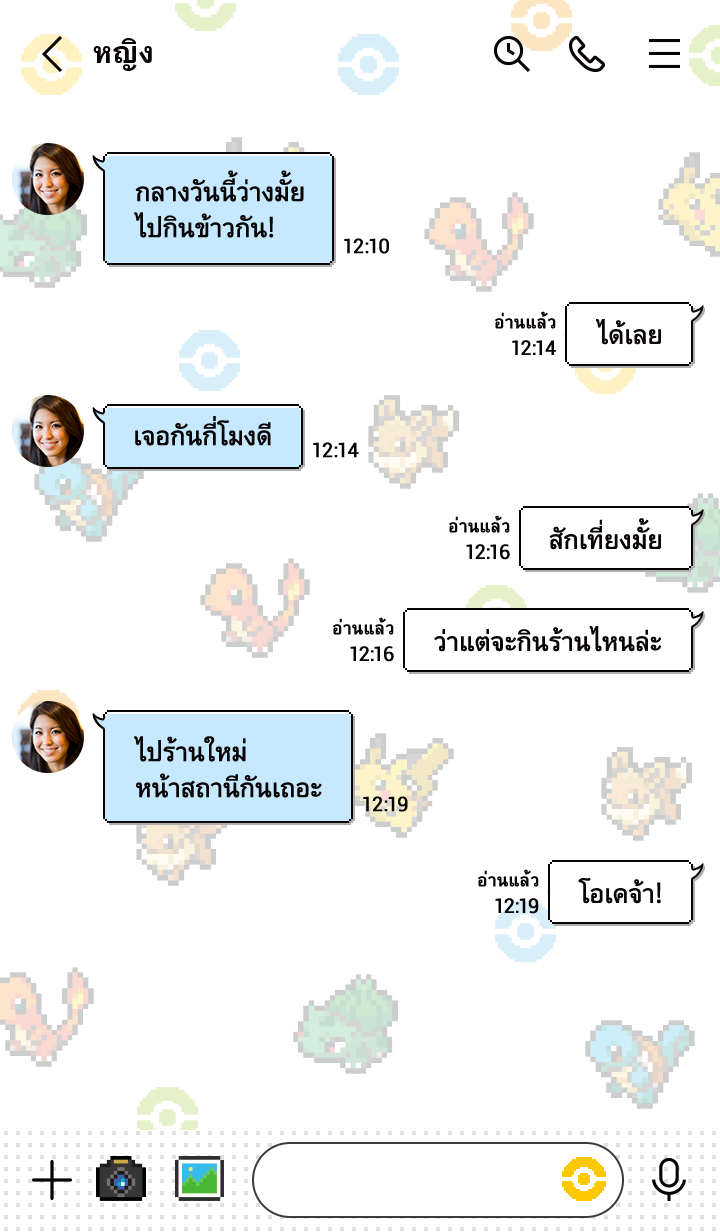Open the sticker and emoji picker
This screenshot has width=720, height=1232.
coord(585,1180)
